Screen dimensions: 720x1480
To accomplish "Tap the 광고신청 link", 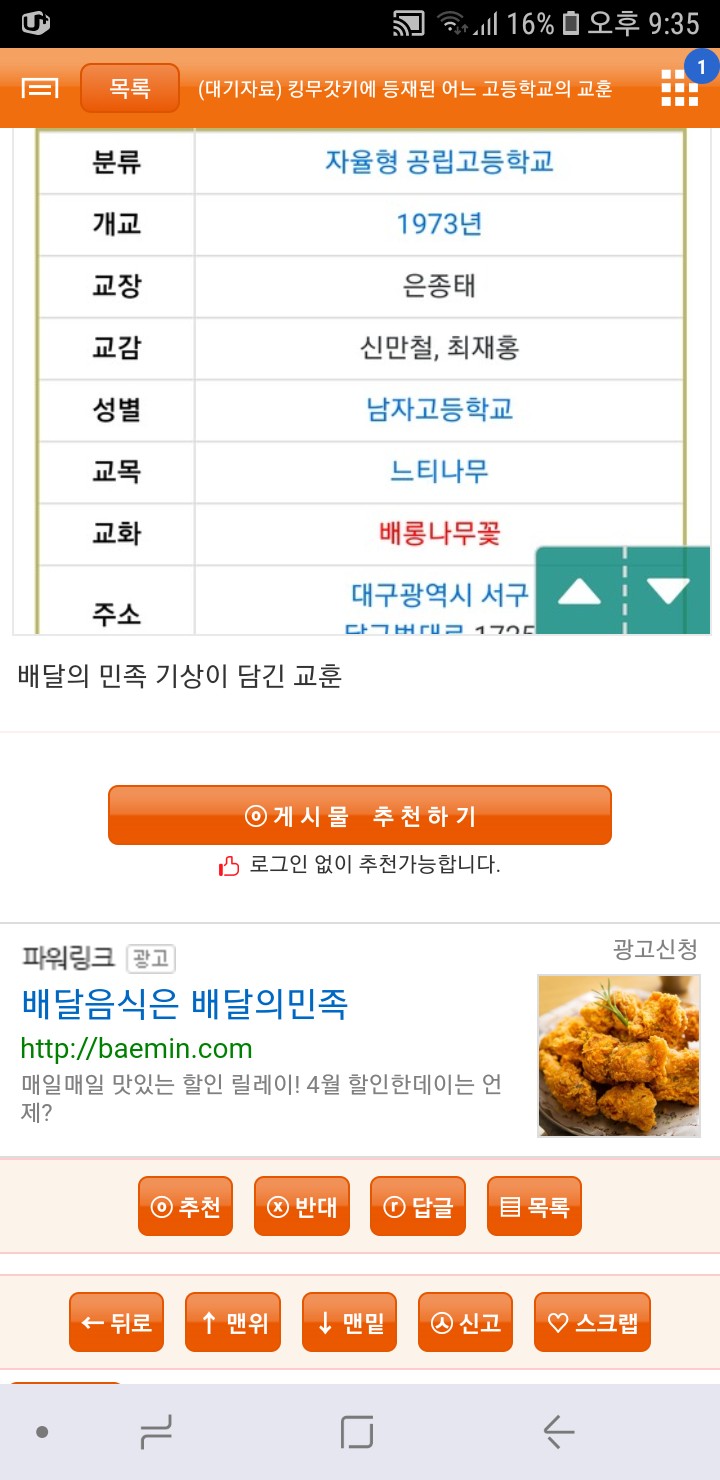I will (655, 949).
